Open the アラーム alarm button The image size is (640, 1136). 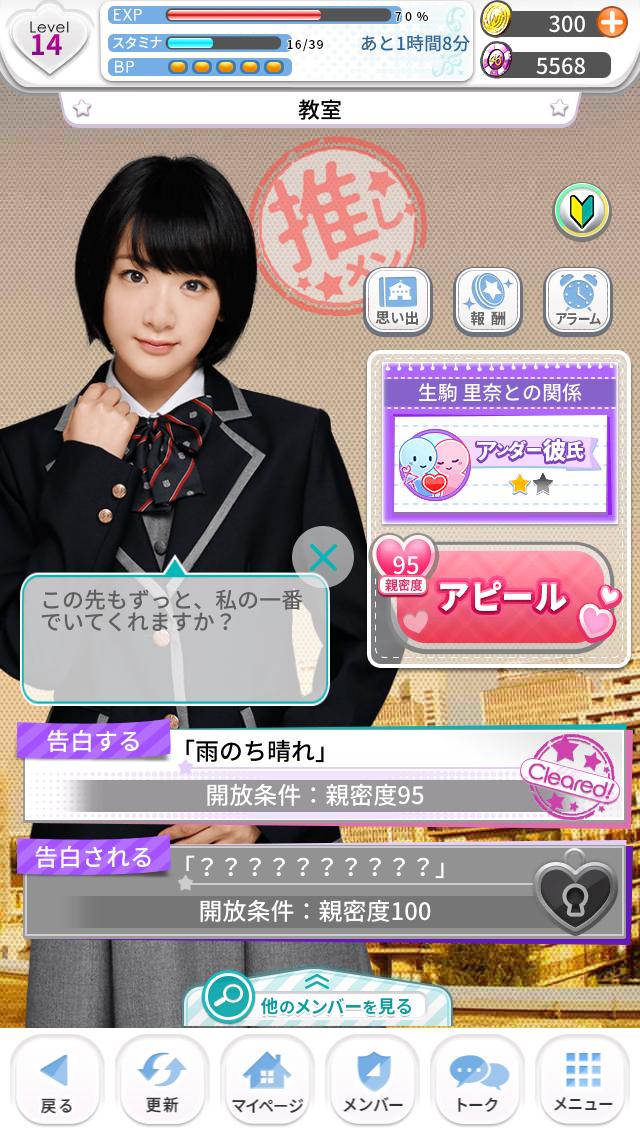[x=578, y=301]
